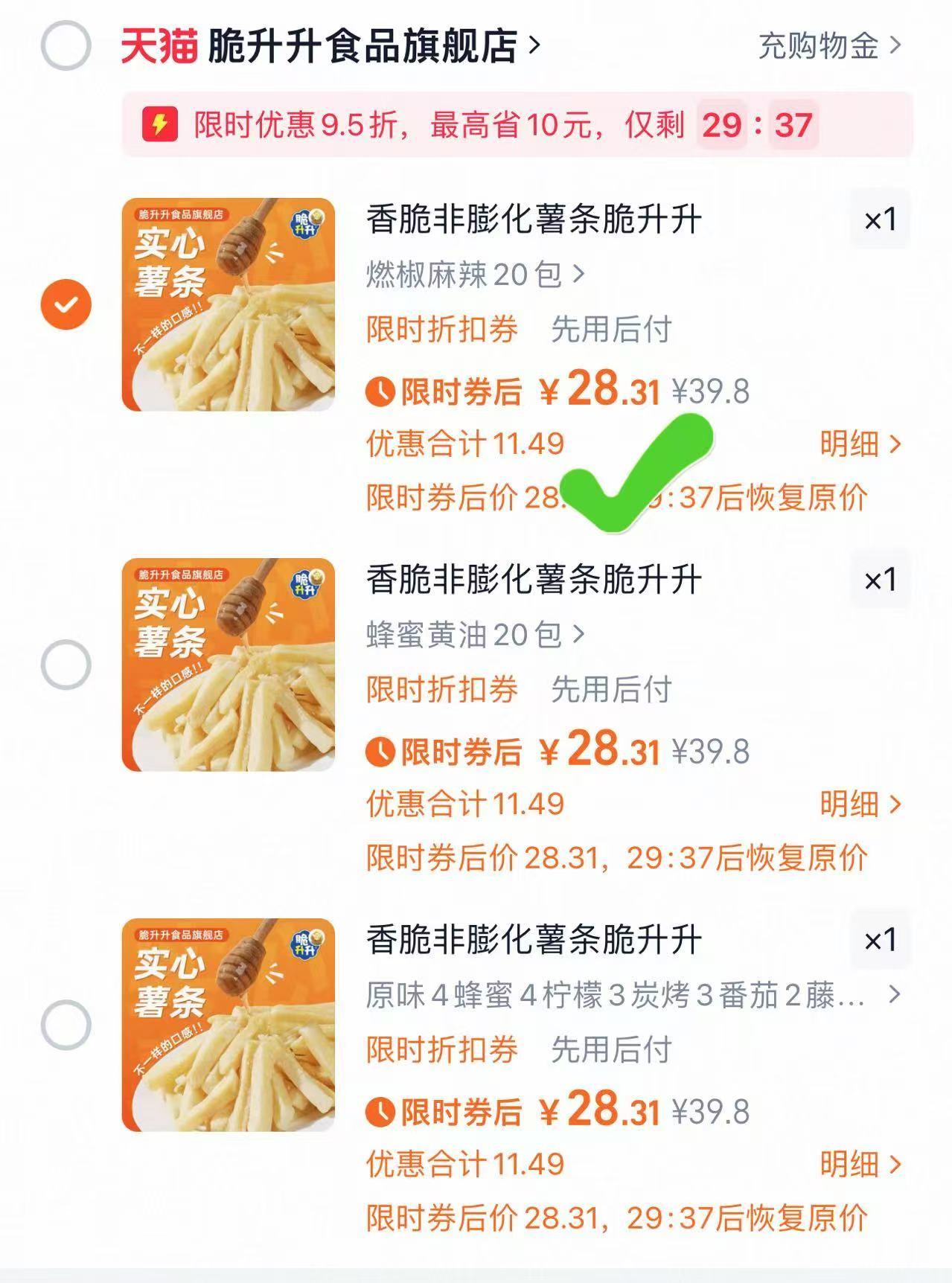Click the clock icon beside third 限时券后 price
This screenshot has height=1283, width=952.
380,1113
